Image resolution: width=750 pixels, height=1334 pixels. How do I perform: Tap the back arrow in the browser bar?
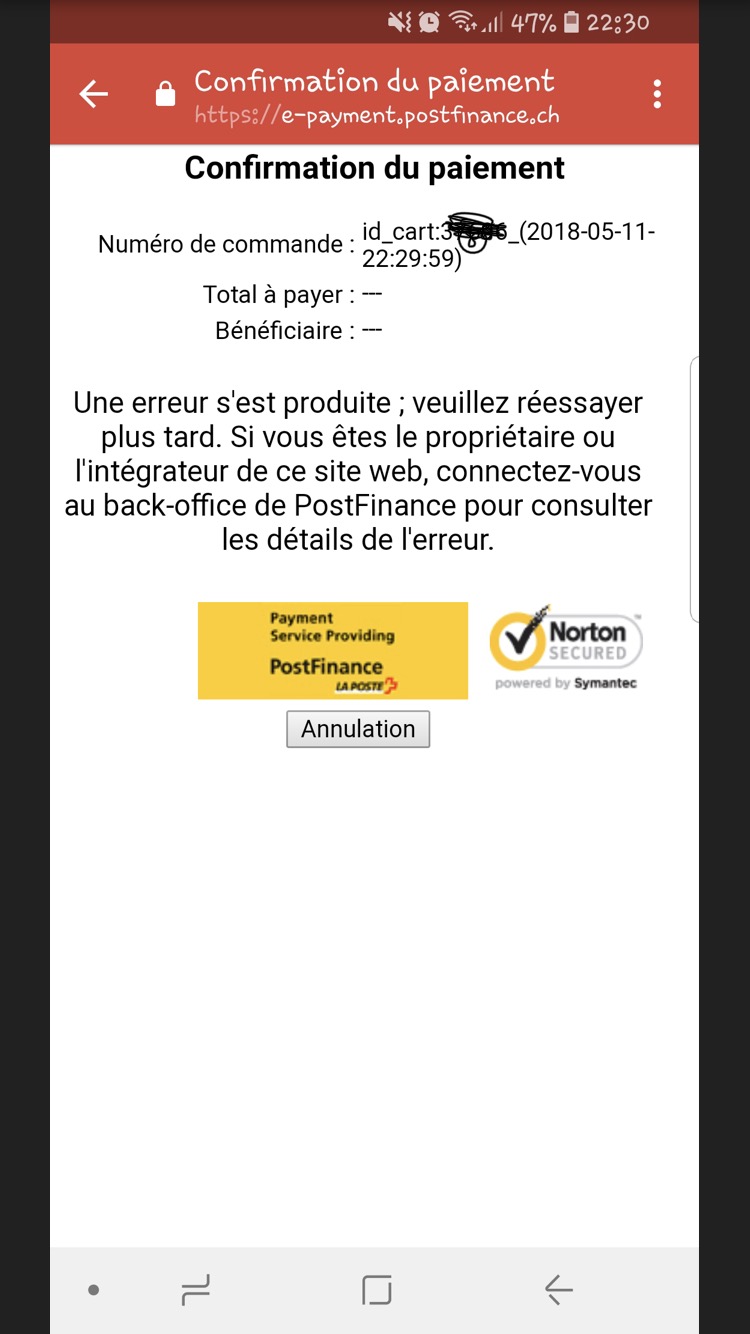click(x=94, y=94)
